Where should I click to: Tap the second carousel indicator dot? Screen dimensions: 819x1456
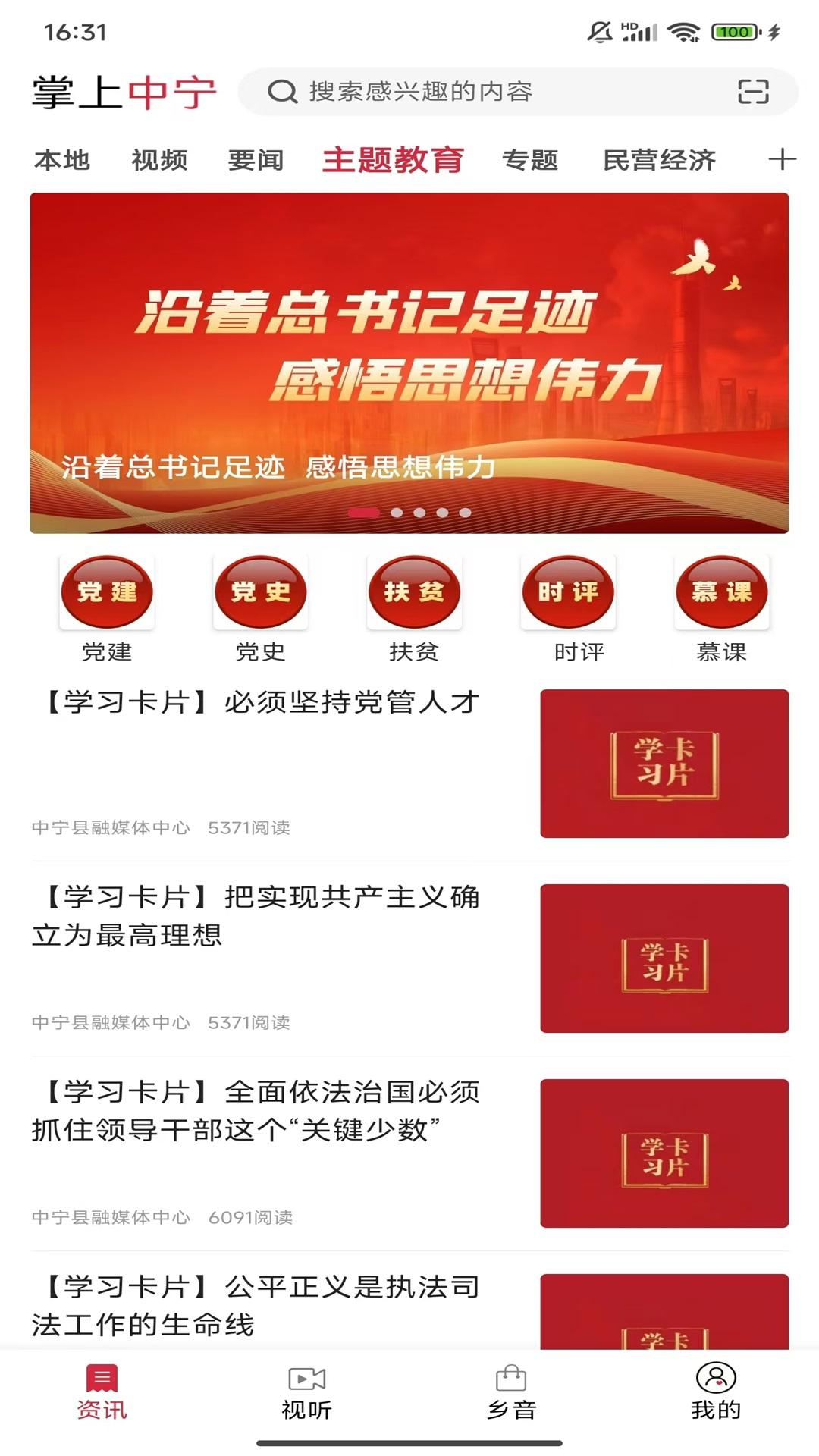point(396,513)
